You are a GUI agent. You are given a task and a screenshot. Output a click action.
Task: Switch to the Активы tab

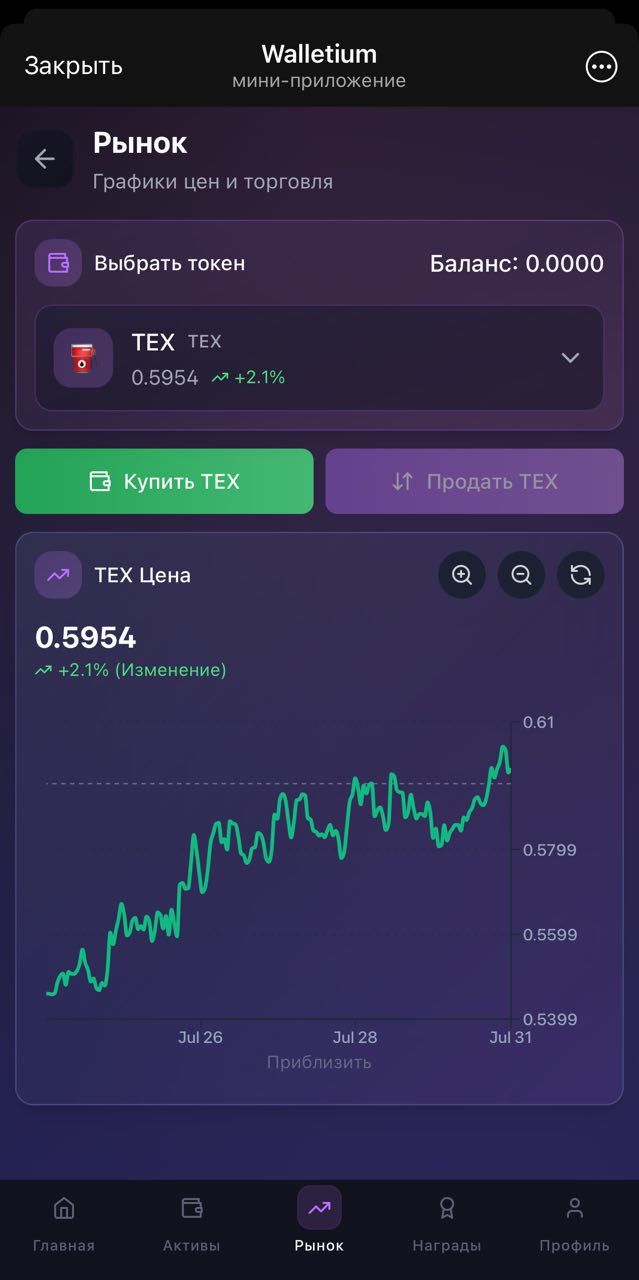tap(191, 1223)
